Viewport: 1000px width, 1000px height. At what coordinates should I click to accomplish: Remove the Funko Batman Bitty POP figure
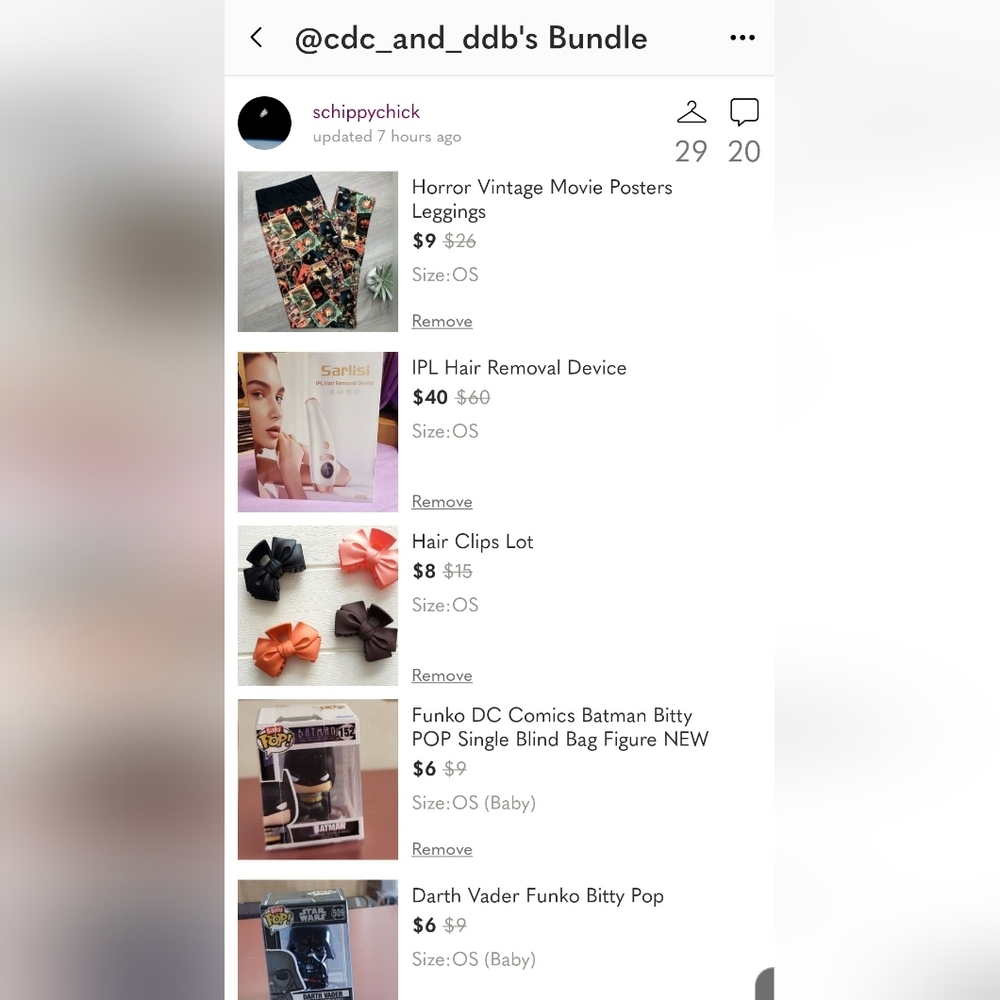(442, 849)
